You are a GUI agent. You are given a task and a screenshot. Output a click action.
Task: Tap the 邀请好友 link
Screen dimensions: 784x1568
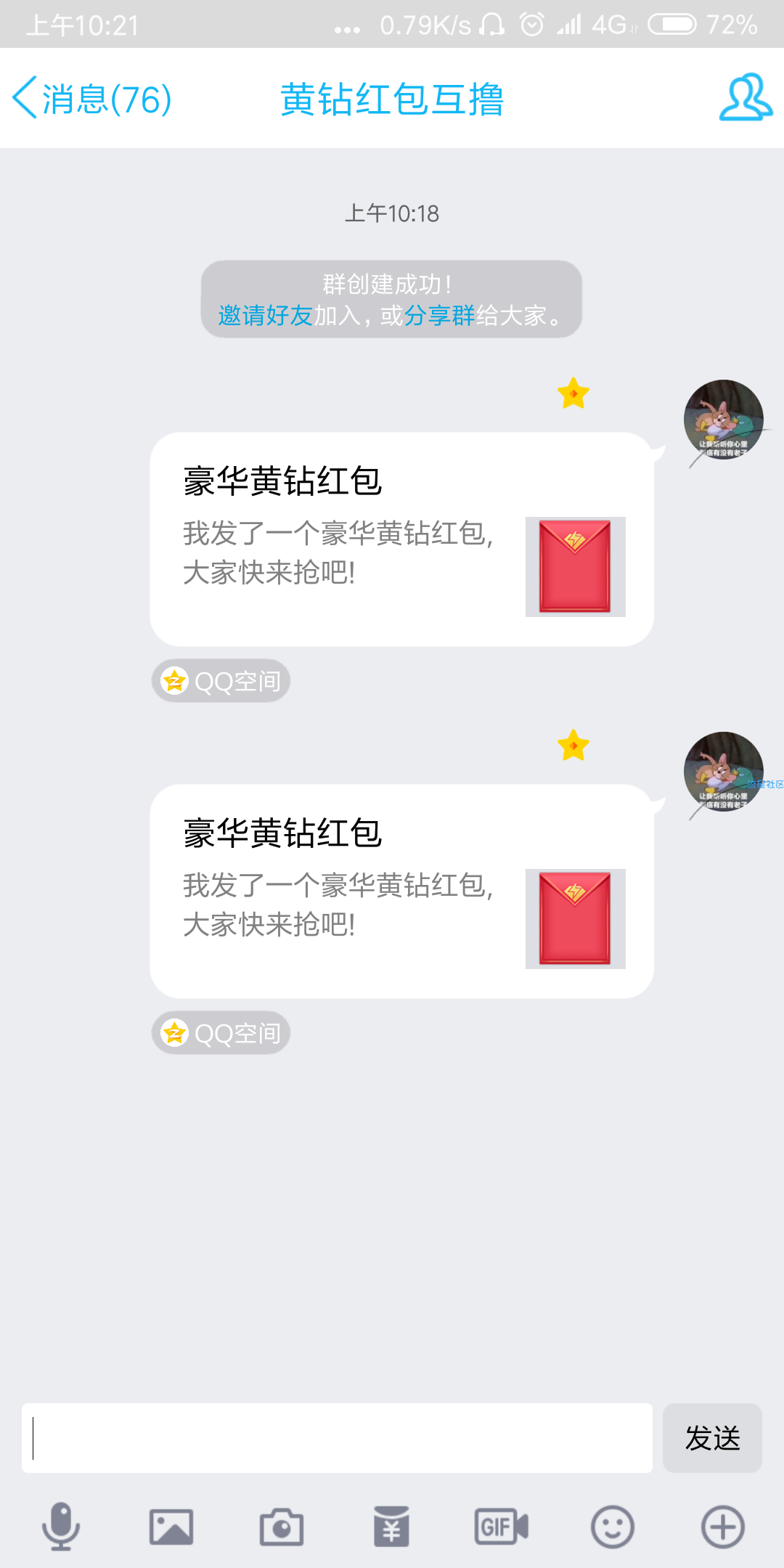point(265,316)
